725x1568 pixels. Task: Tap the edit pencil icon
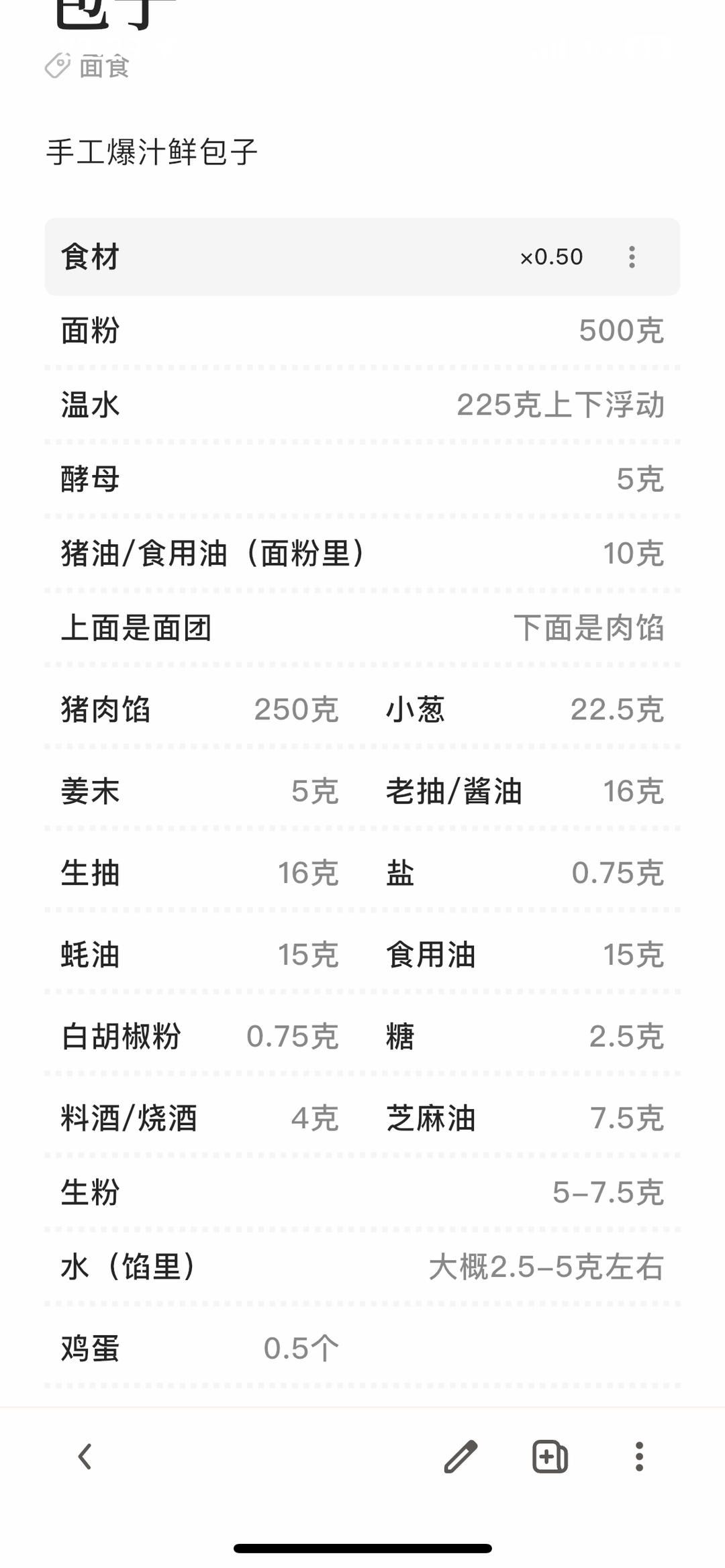461,1457
